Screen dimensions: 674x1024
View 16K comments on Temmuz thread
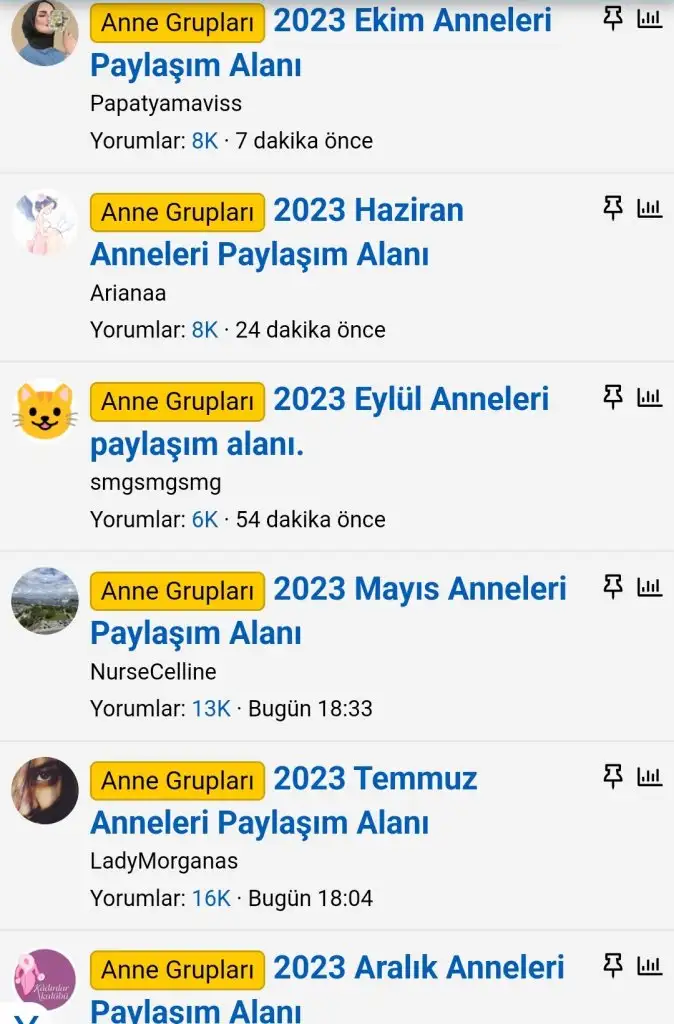[211, 898]
